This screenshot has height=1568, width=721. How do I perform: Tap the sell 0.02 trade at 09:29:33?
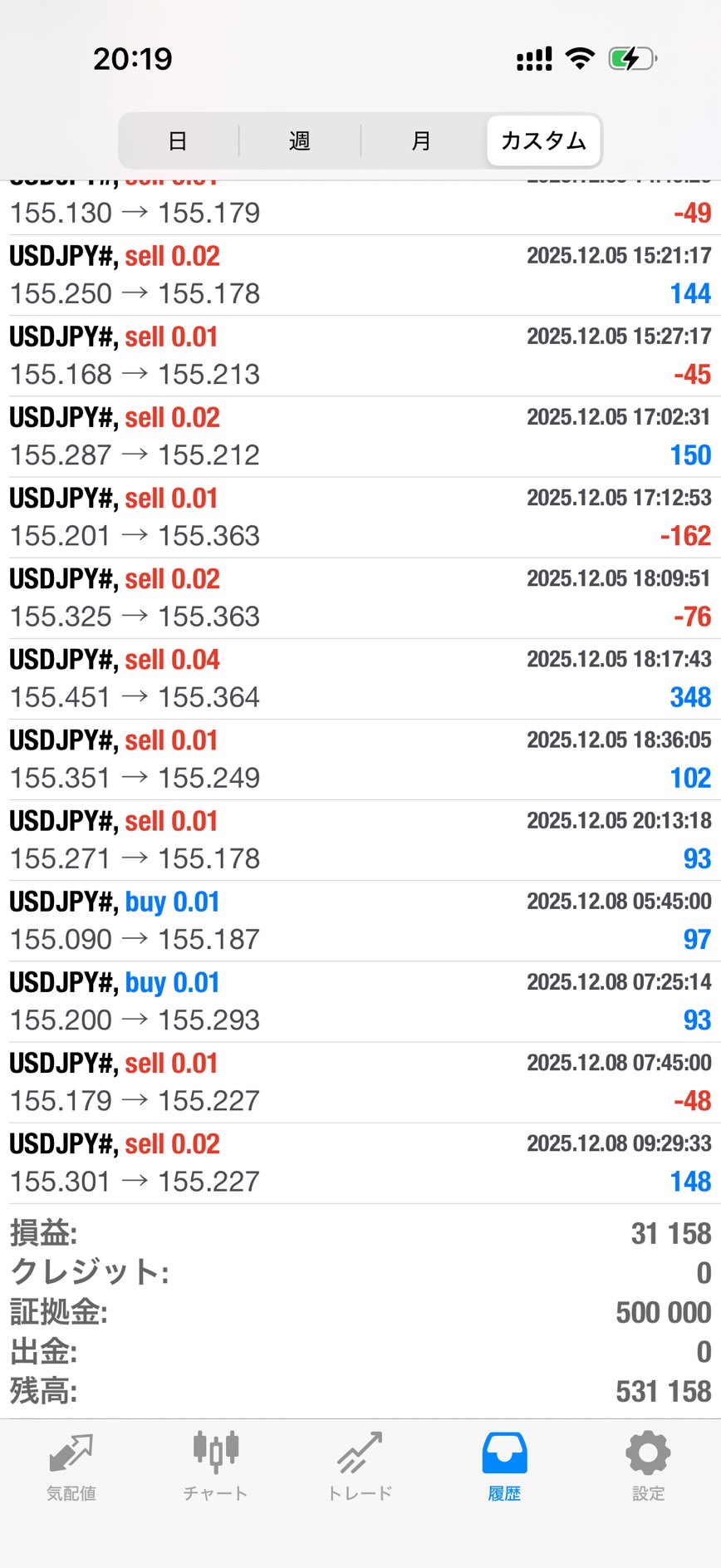(x=360, y=1162)
